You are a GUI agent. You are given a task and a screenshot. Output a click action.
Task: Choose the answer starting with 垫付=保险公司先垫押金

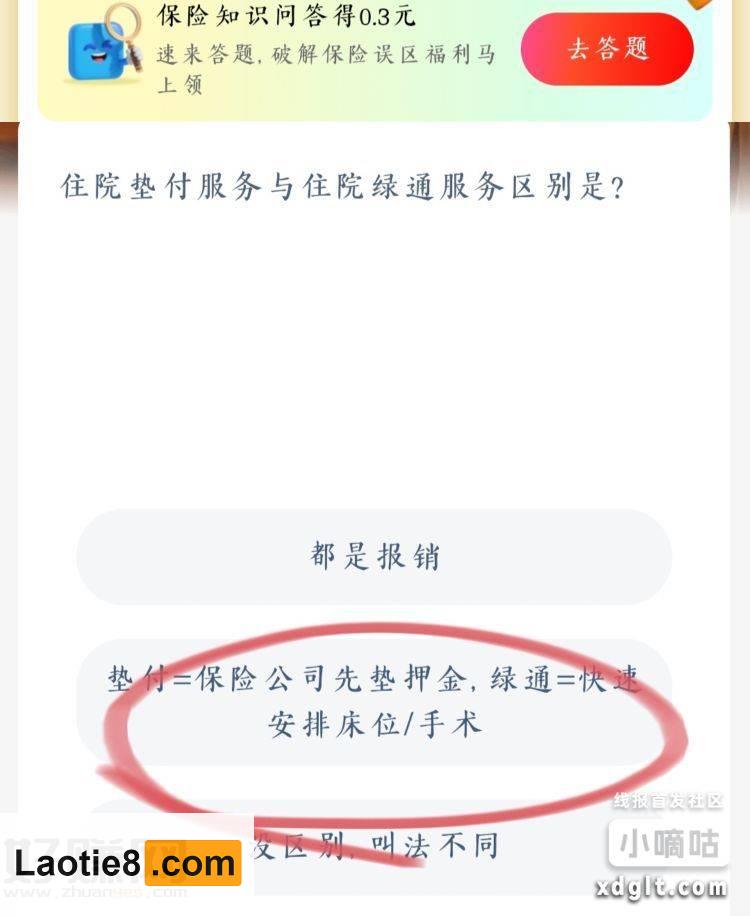click(374, 702)
